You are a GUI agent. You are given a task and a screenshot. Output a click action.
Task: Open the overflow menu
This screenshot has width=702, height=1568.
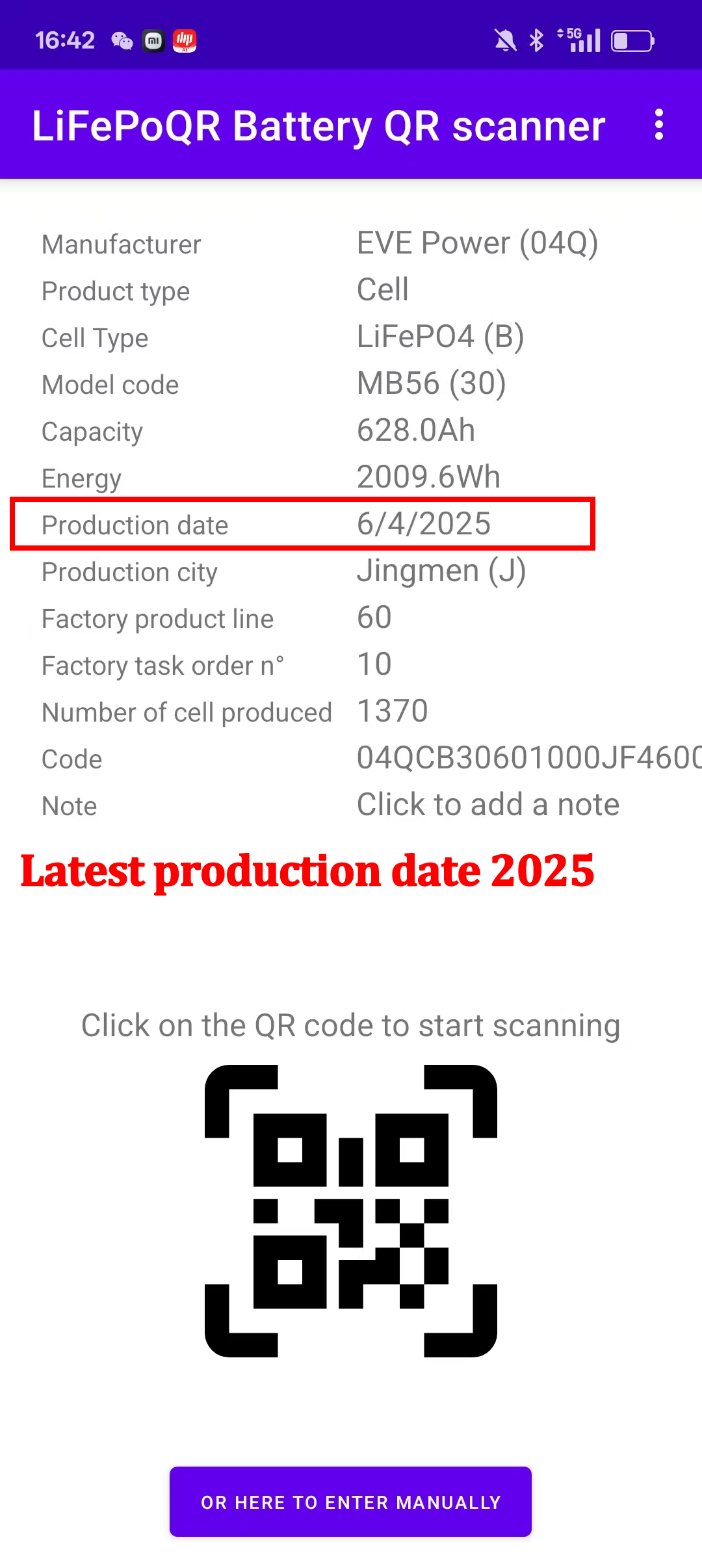click(658, 124)
